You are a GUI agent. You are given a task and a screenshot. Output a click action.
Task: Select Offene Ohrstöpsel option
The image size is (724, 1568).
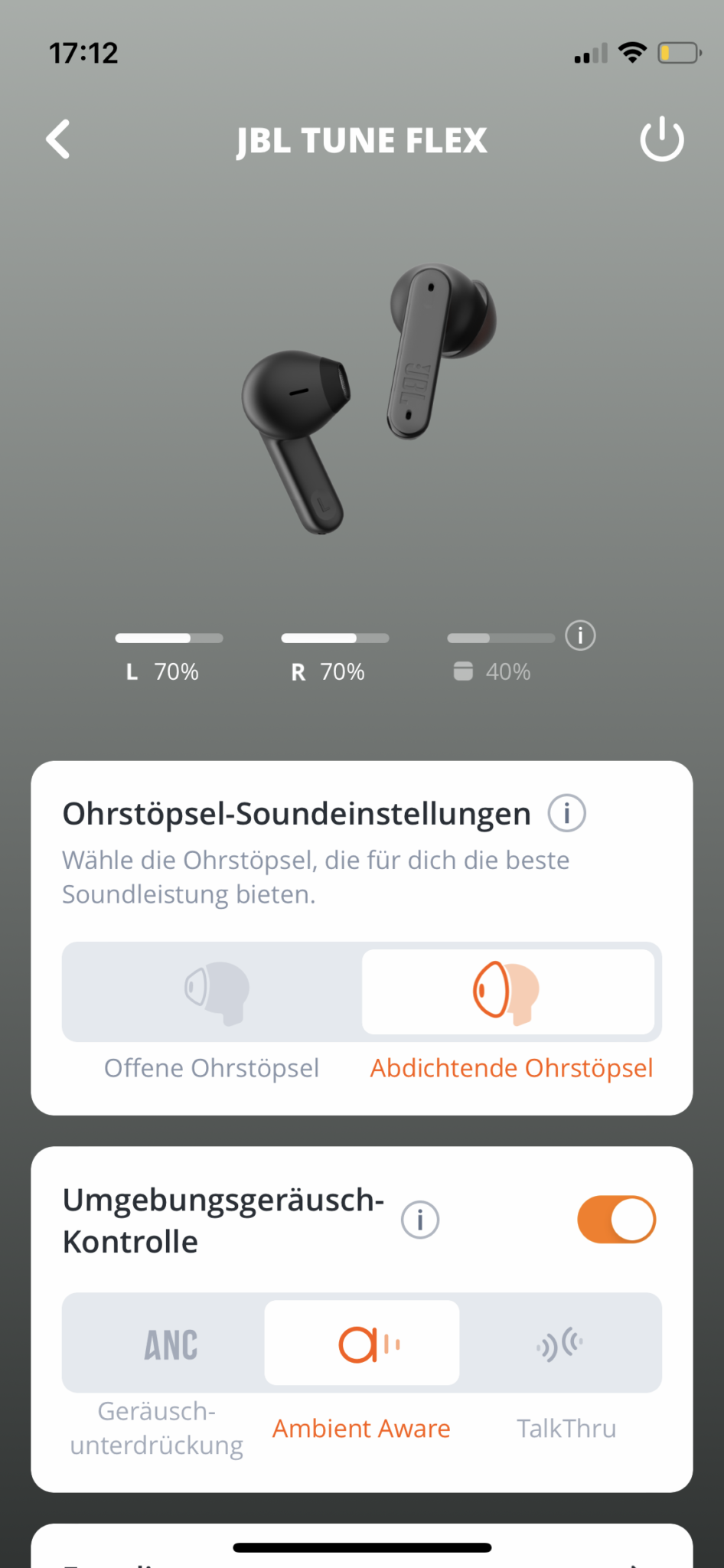(212, 992)
